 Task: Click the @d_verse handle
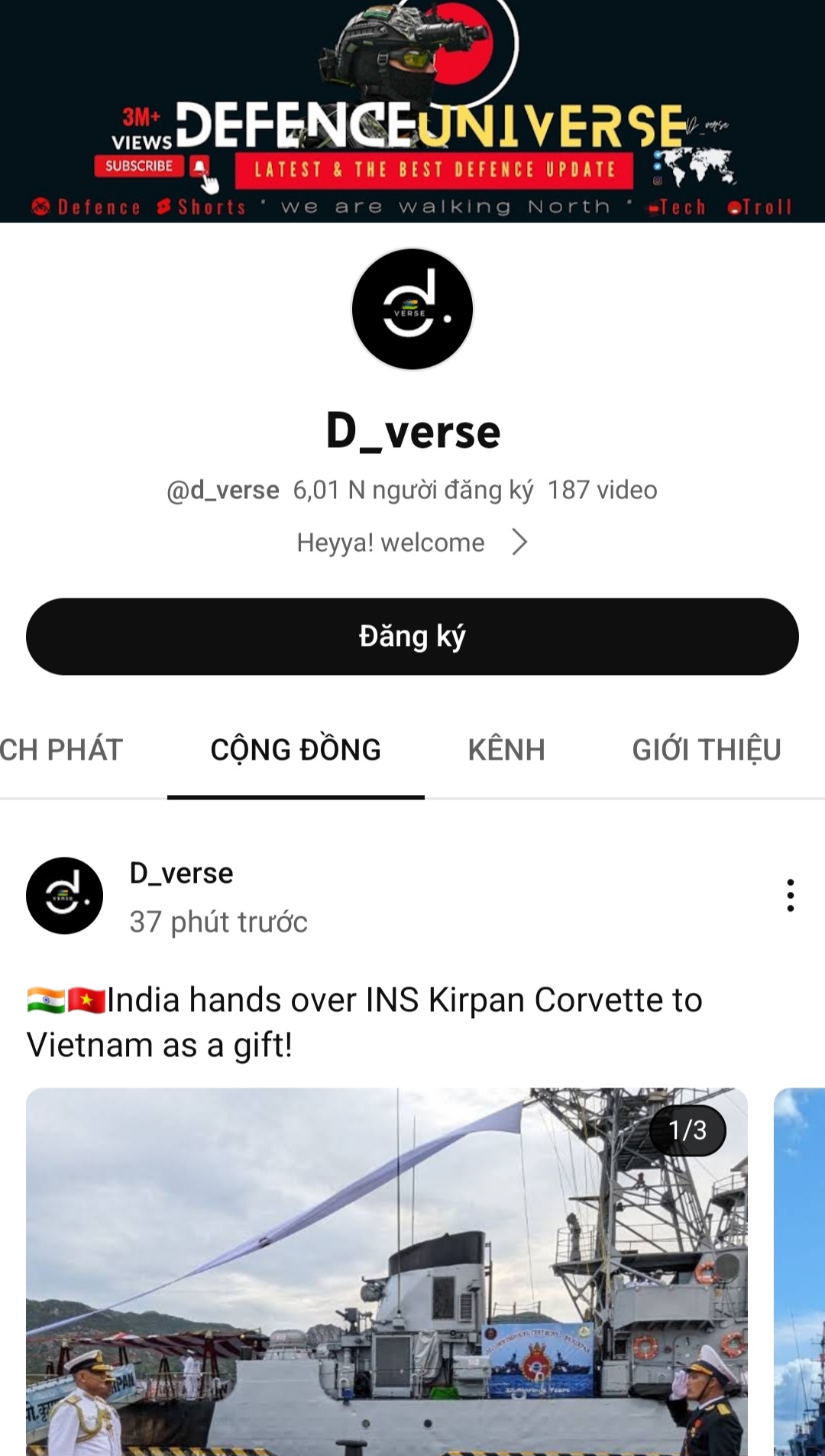pos(225,490)
